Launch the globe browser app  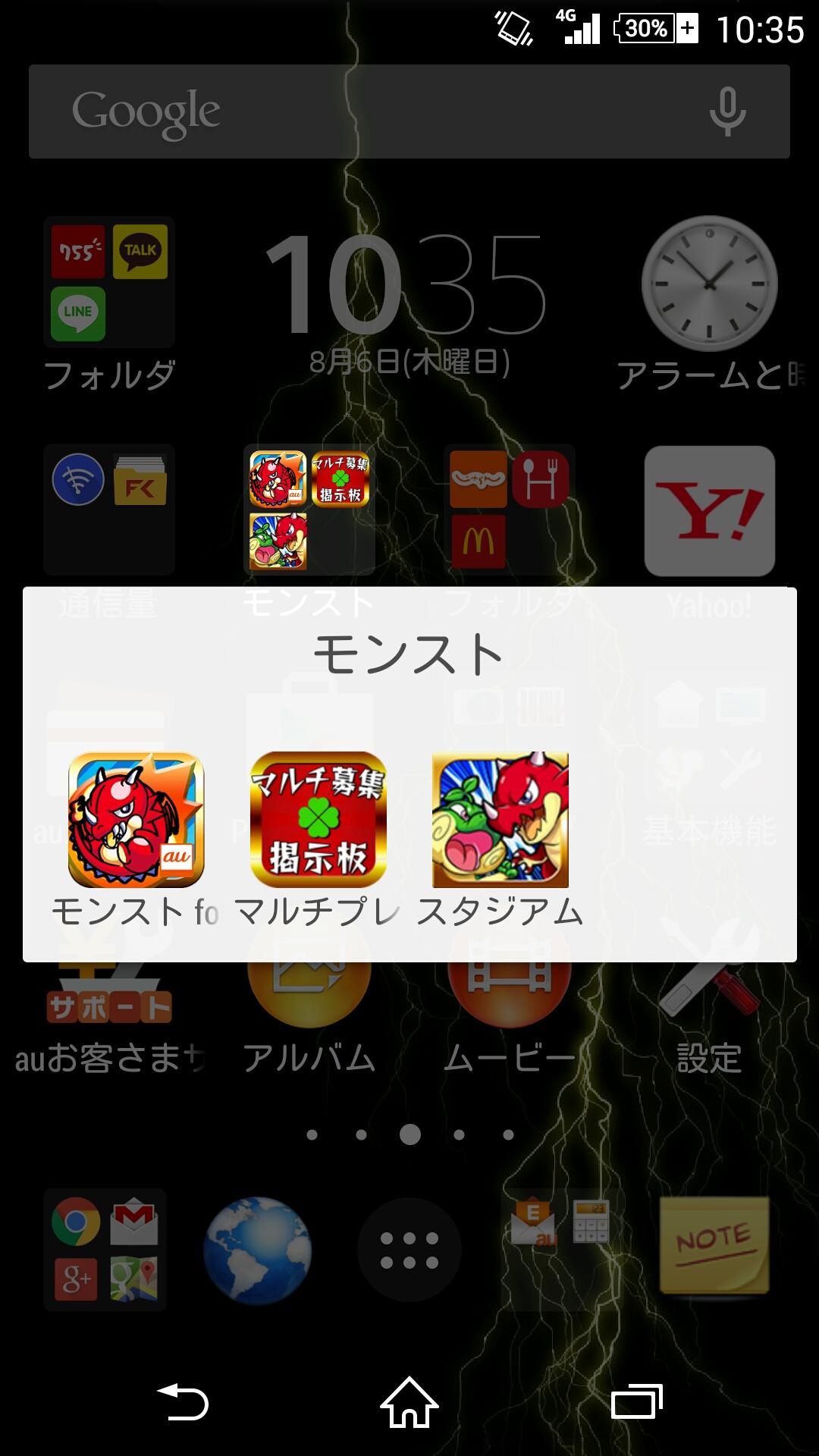[x=258, y=1250]
